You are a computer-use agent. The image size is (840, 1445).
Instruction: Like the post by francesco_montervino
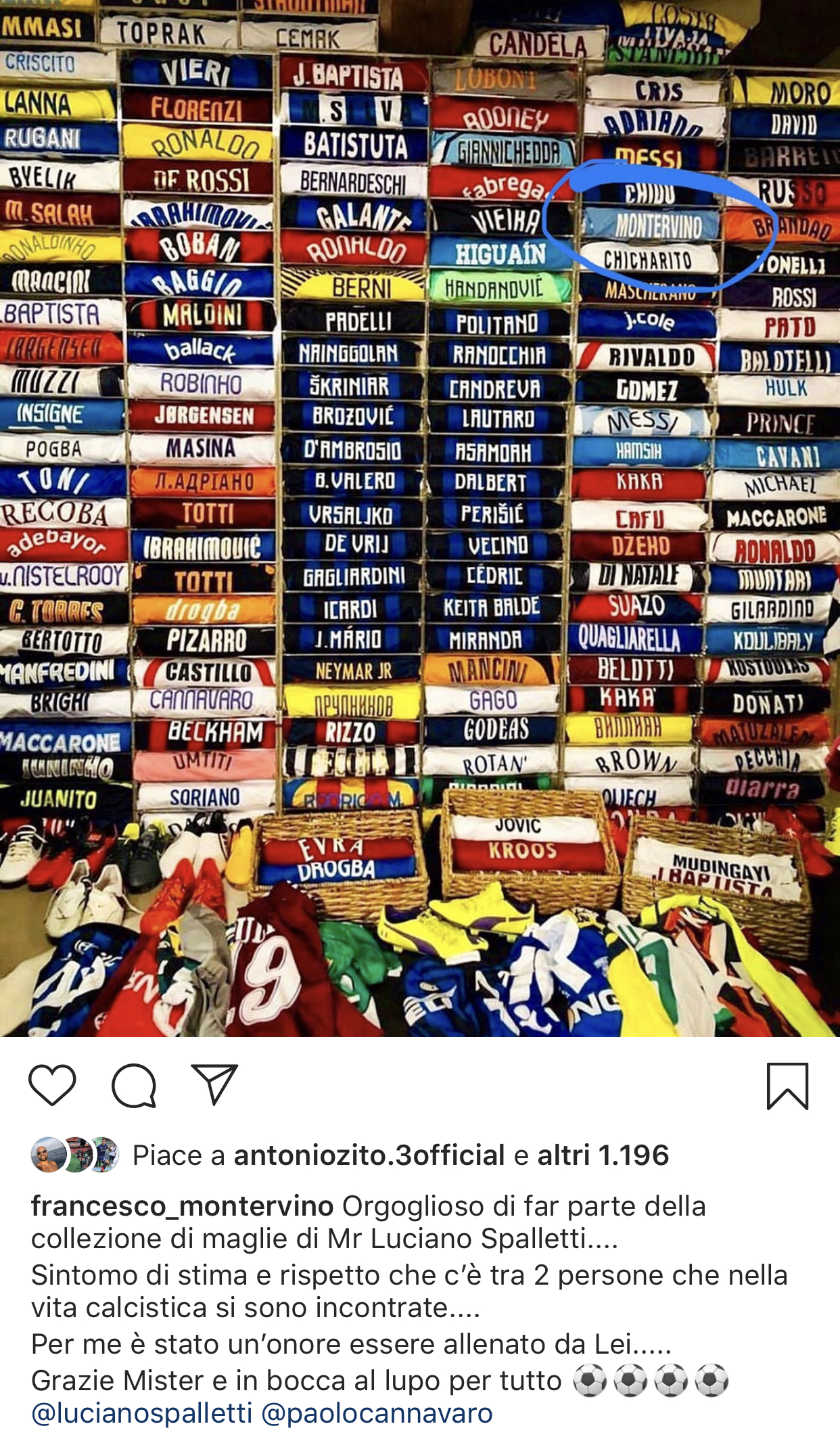52,1085
